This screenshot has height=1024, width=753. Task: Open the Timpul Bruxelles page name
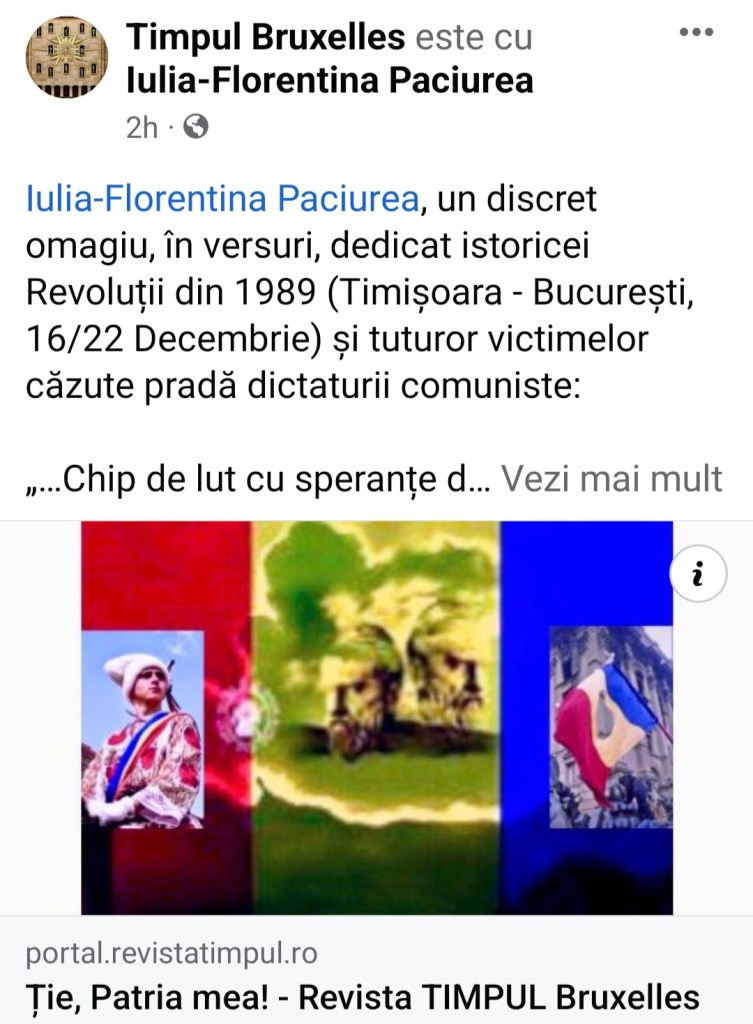265,38
